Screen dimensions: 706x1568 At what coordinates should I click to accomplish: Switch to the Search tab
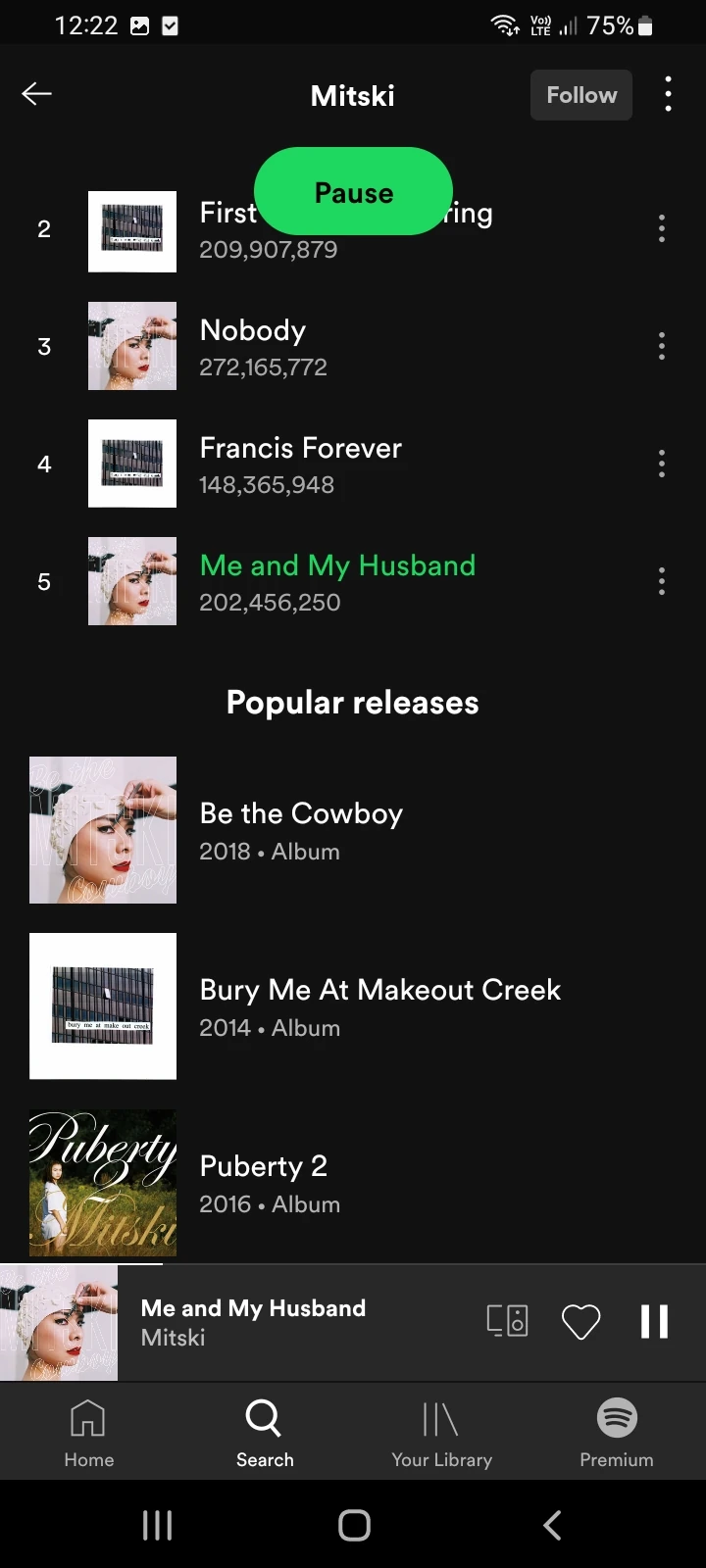264,1431
